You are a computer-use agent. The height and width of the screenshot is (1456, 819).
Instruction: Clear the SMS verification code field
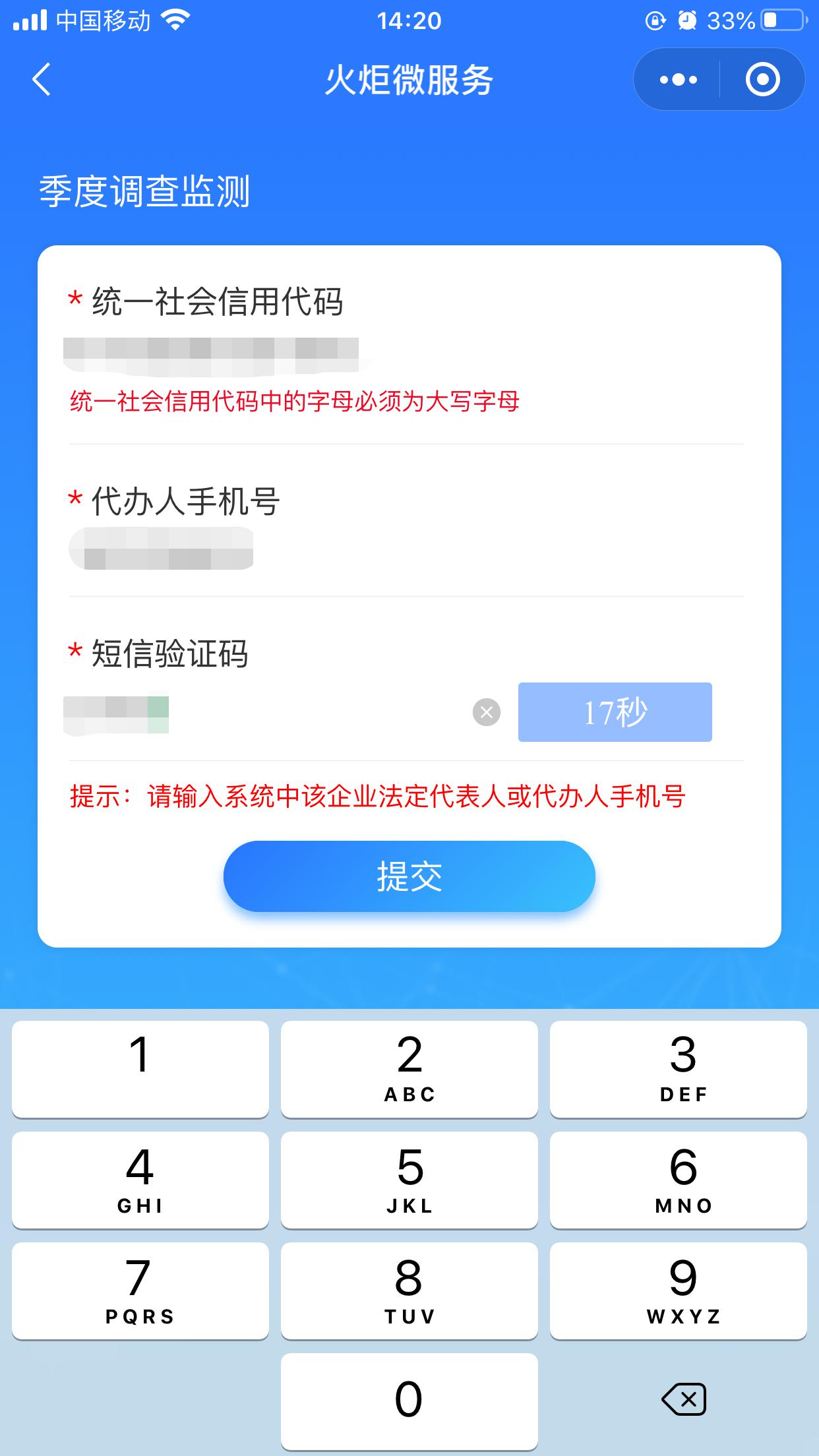point(487,713)
